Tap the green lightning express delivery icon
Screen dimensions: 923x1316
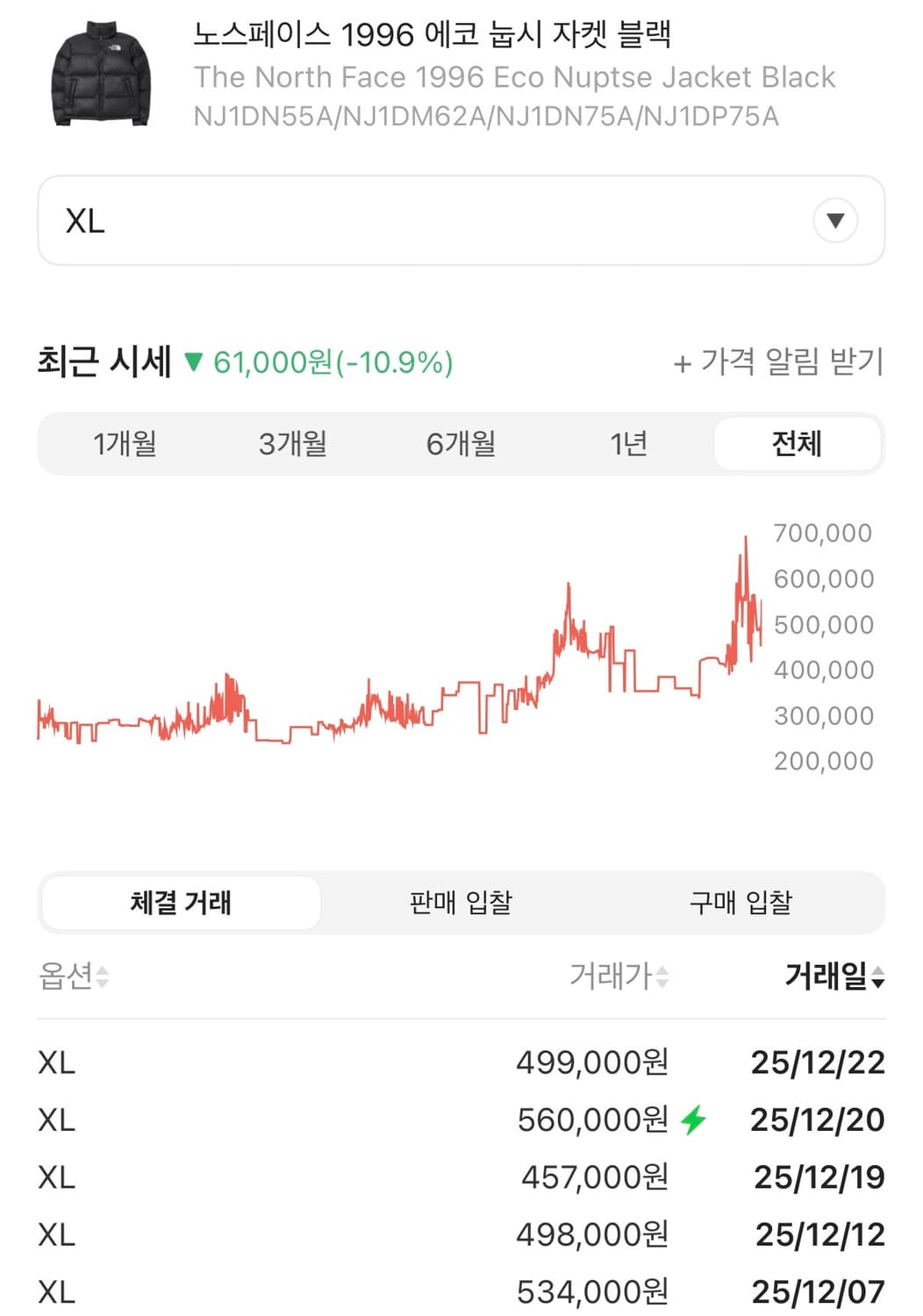[x=695, y=1119]
